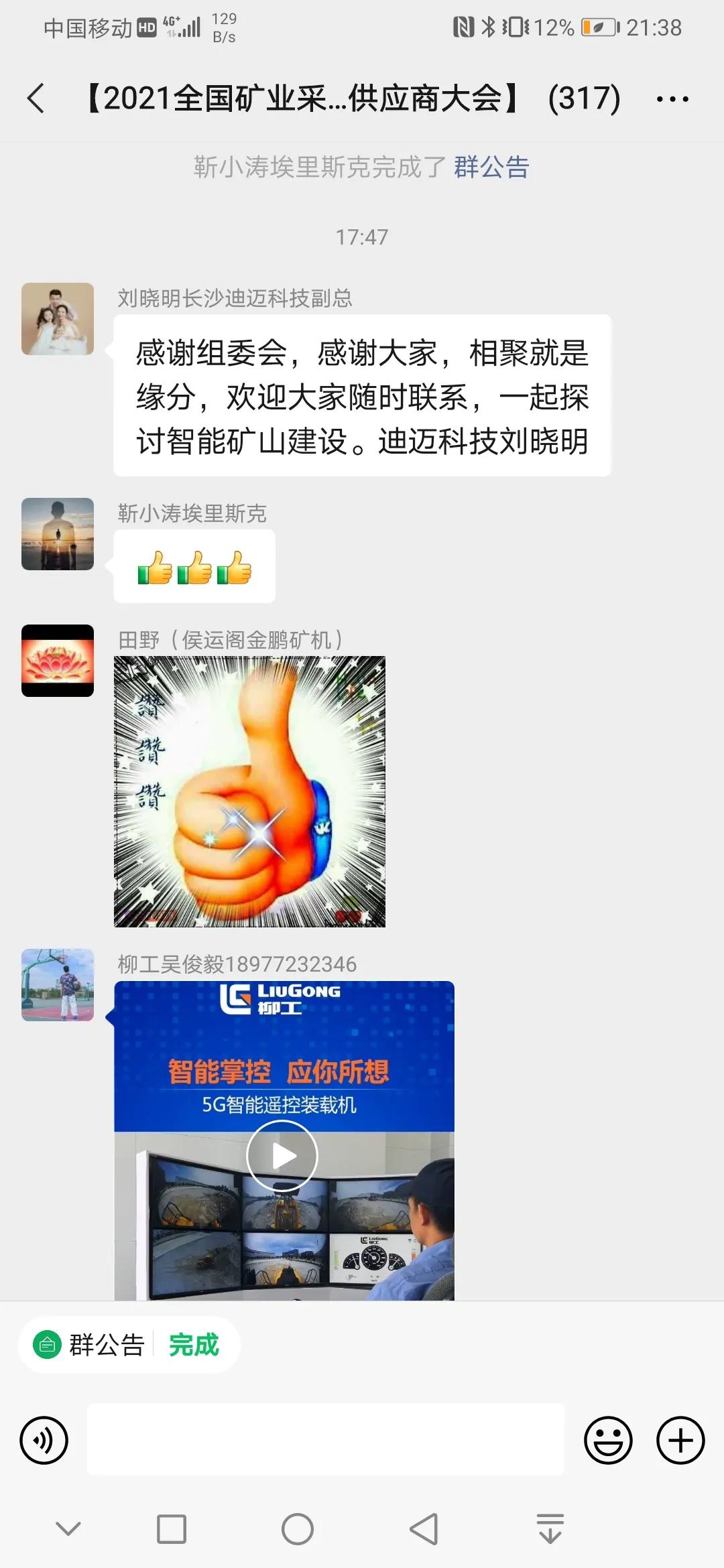This screenshot has height=1568, width=724.
Task: Open recent apps from navigation bar
Action: [x=172, y=1529]
